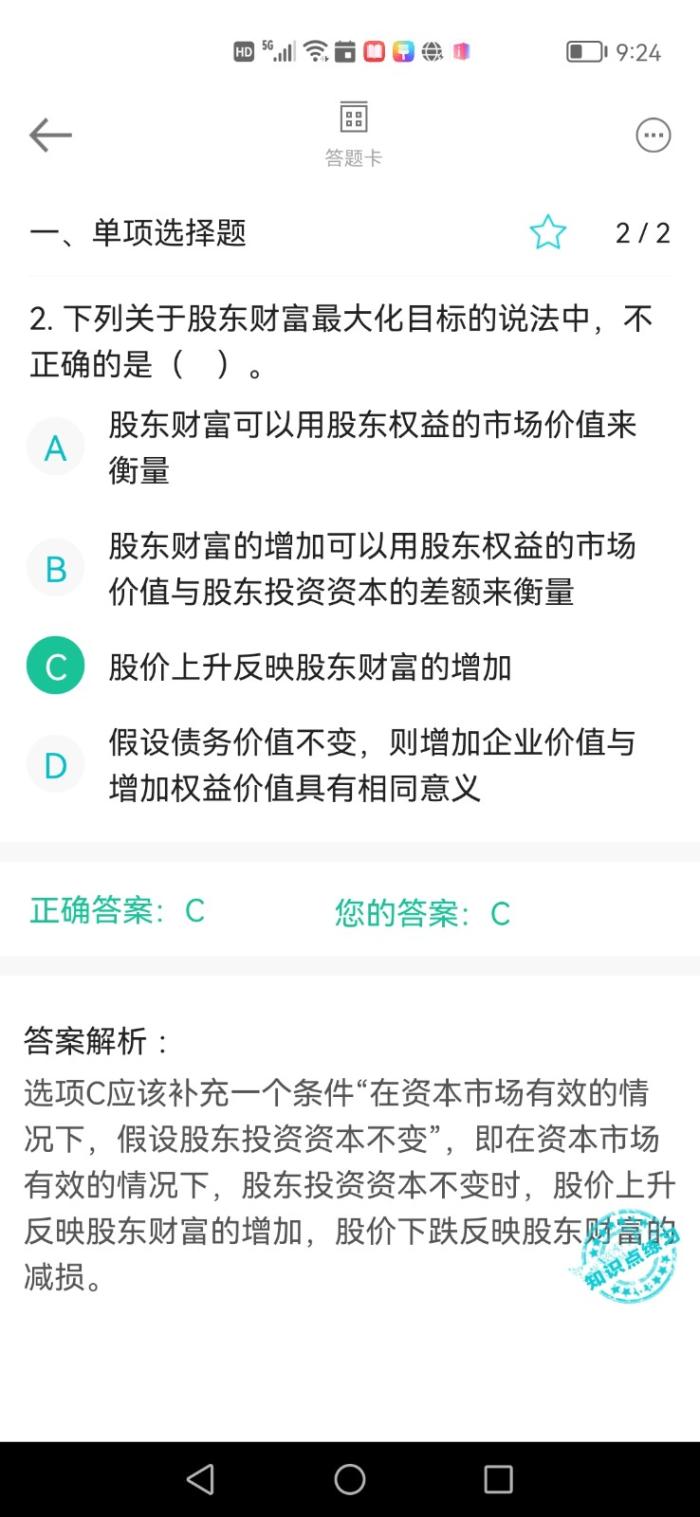Favorite this question with the star
This screenshot has width=700, height=1517.
pyautogui.click(x=547, y=233)
